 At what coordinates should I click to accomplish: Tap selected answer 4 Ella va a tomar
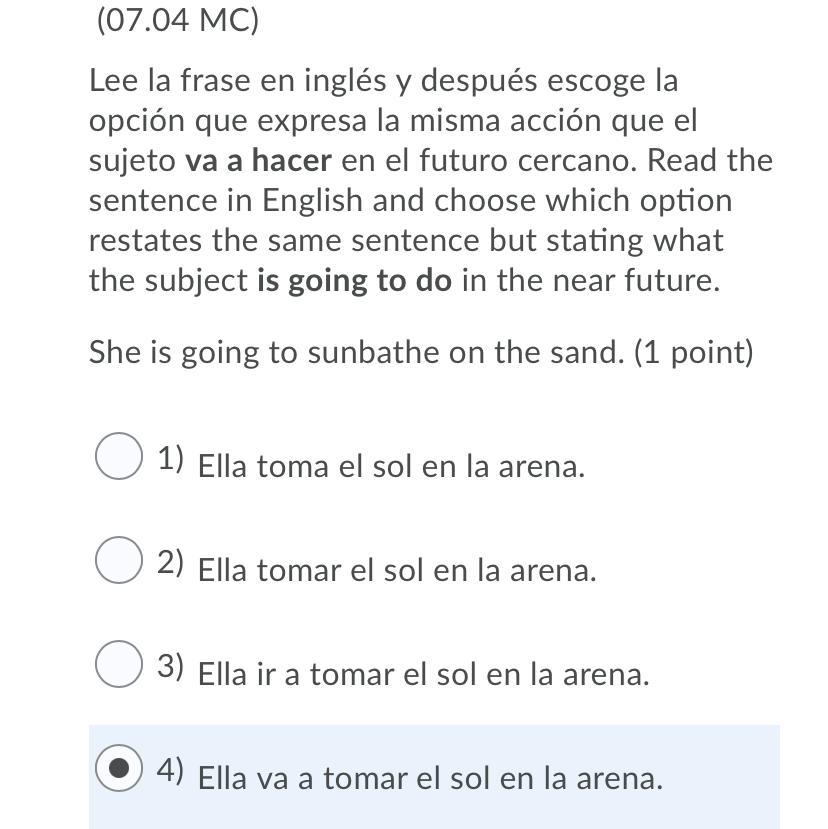coord(119,768)
